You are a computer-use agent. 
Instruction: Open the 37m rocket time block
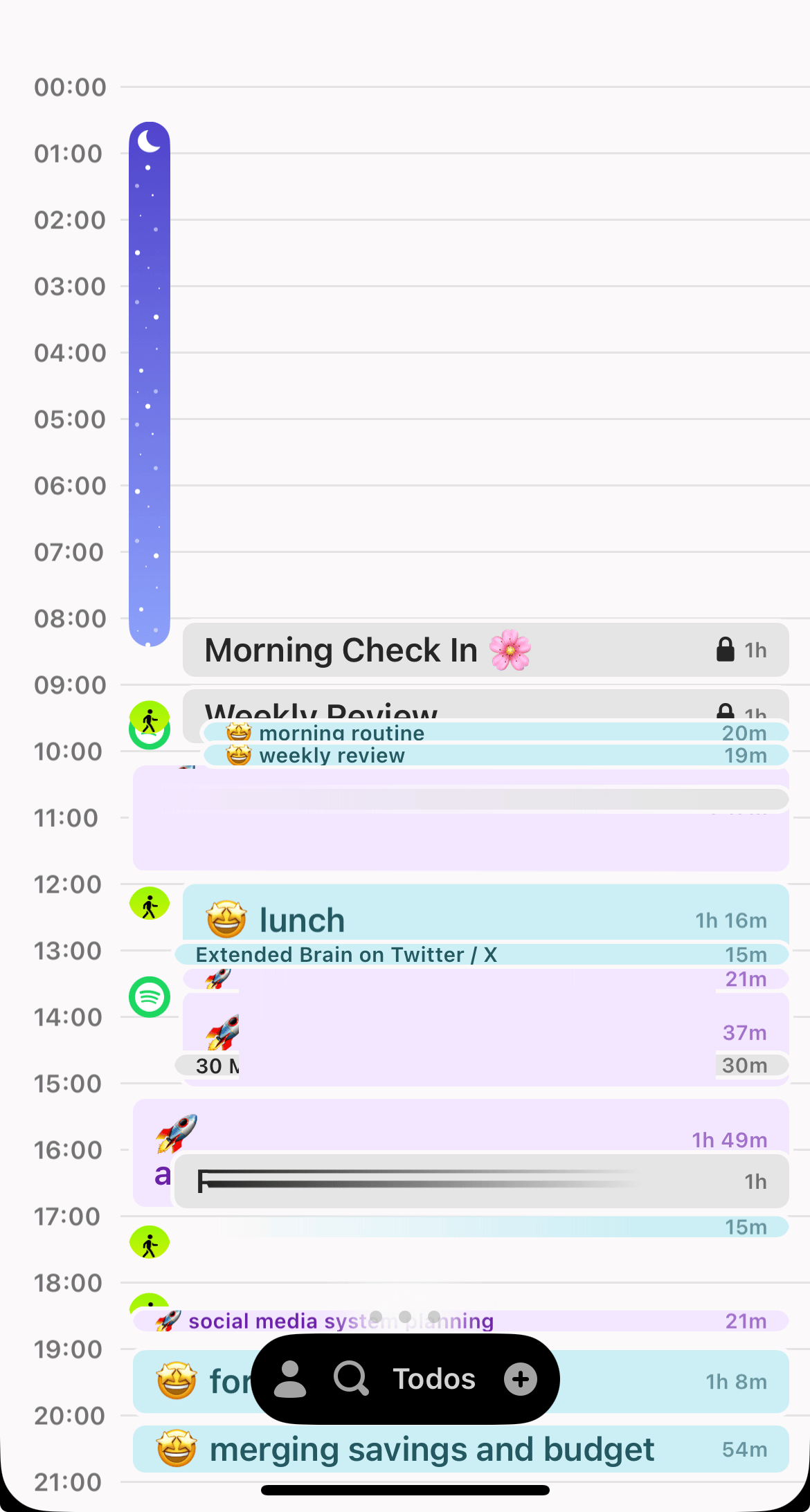click(485, 1024)
